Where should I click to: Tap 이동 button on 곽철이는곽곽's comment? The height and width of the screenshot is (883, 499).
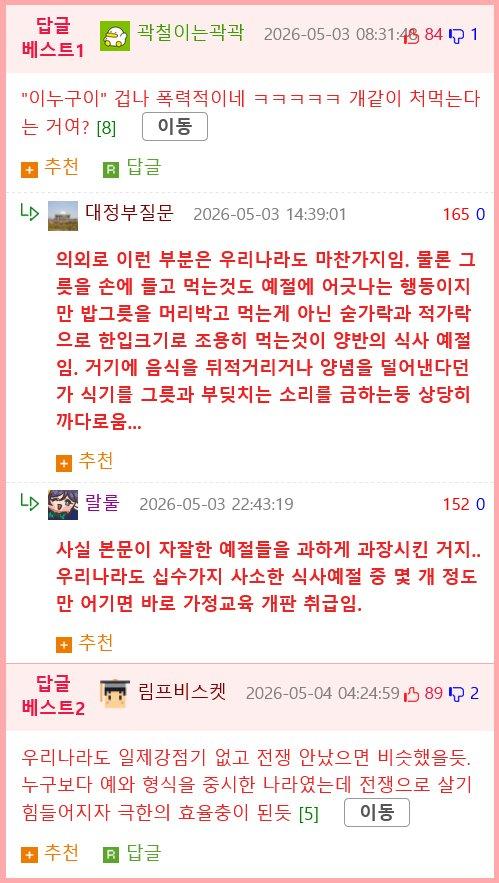click(x=175, y=127)
